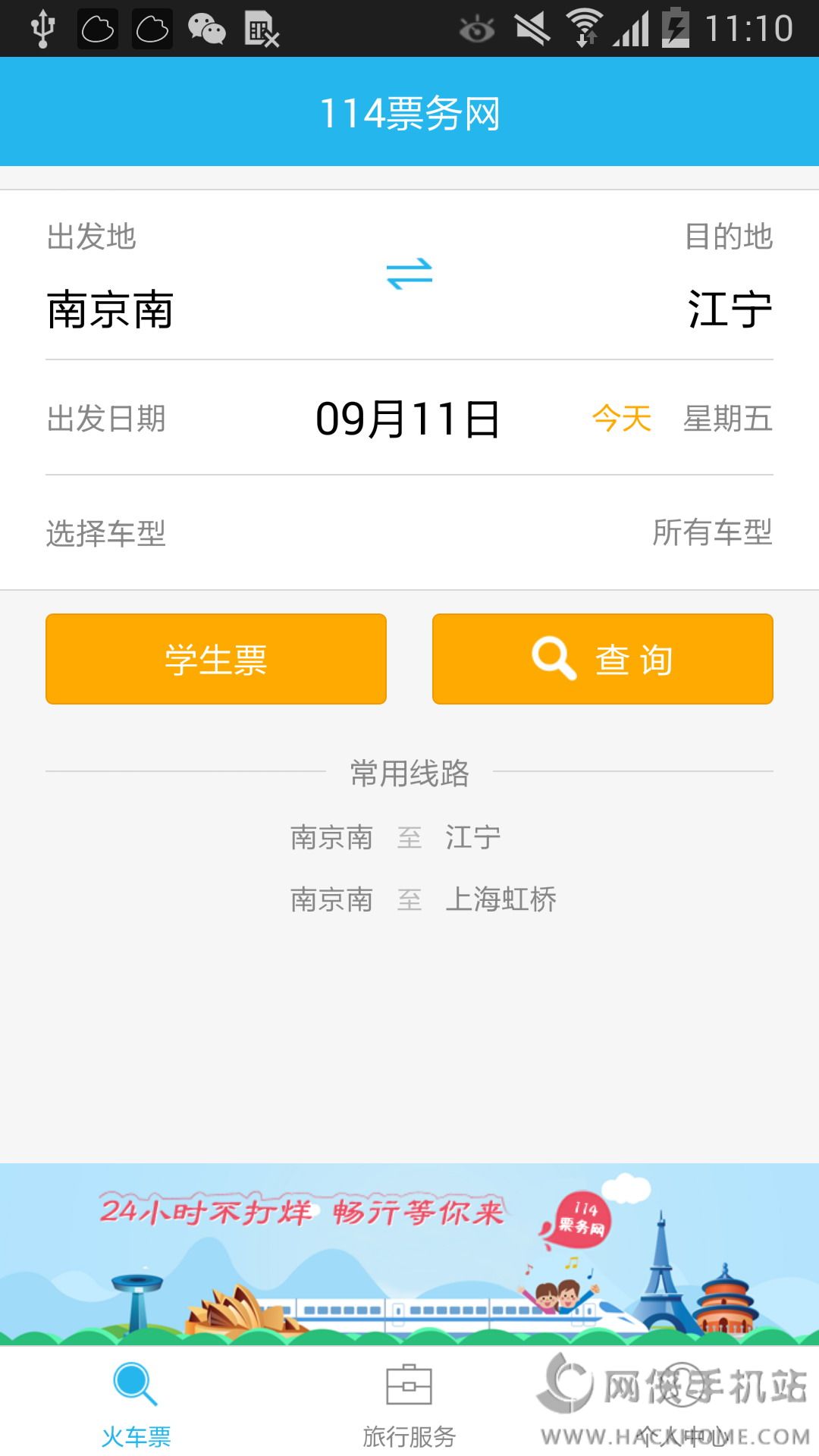Viewport: 819px width, 1456px height.
Task: Switch to the 旅行服务 tab
Action: coord(409,1403)
